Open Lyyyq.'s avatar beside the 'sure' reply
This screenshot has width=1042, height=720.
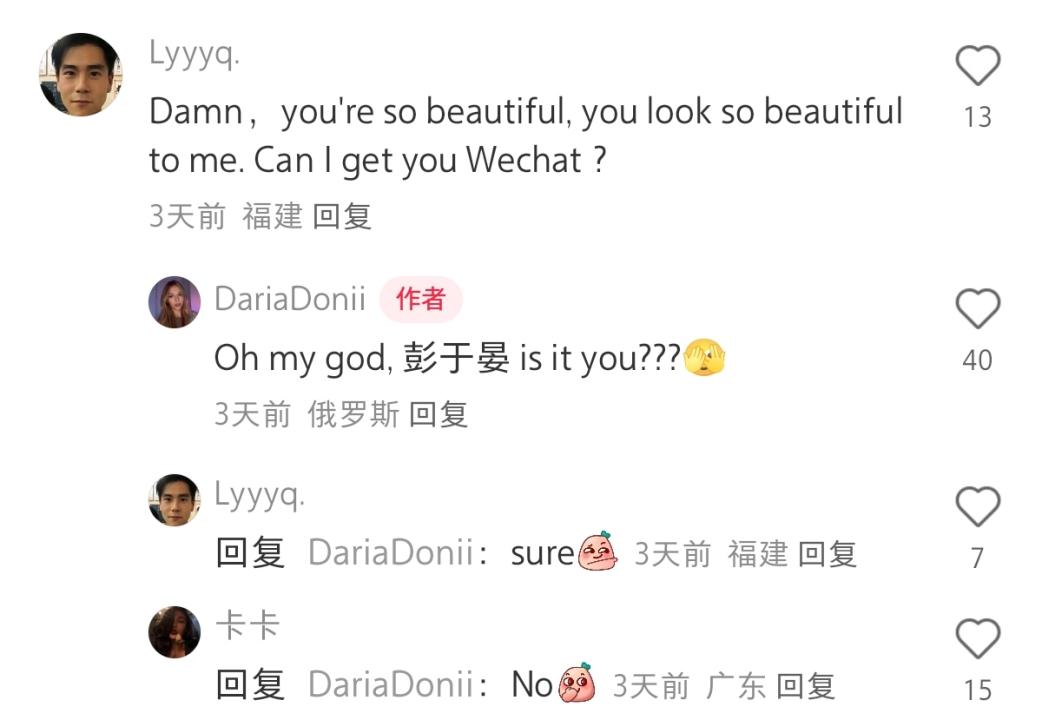(x=174, y=500)
